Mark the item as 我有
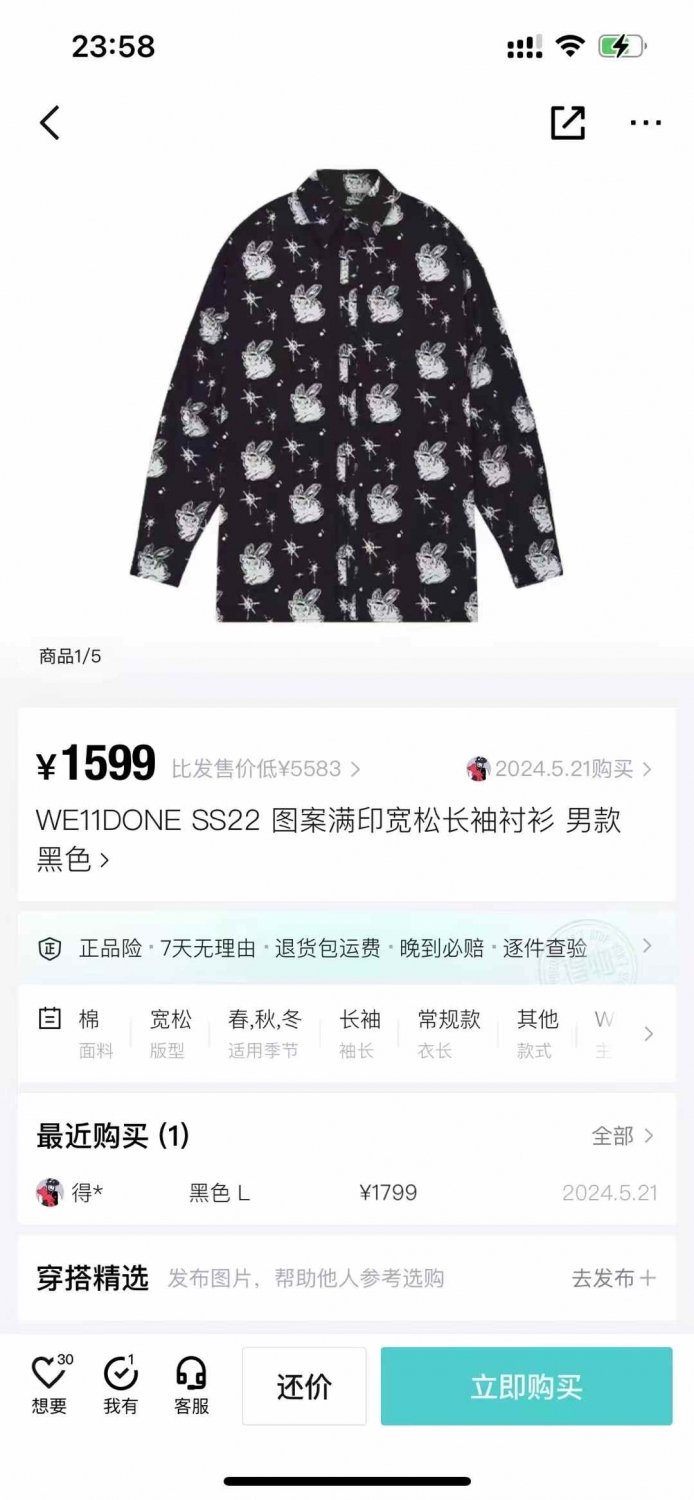Viewport: 694px width, 1500px height. [121, 1384]
